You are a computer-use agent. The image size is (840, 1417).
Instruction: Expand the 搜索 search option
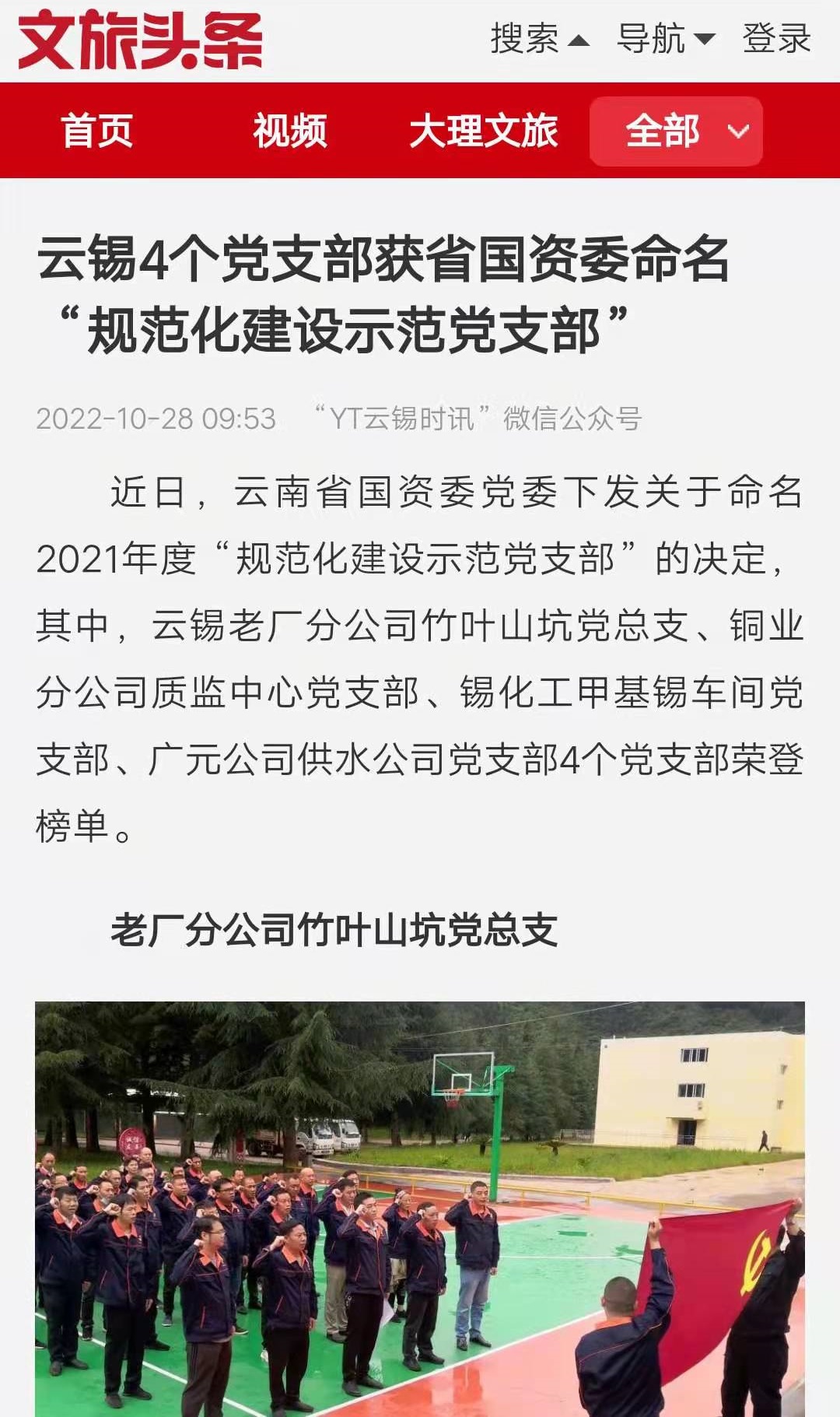pyautogui.click(x=538, y=39)
